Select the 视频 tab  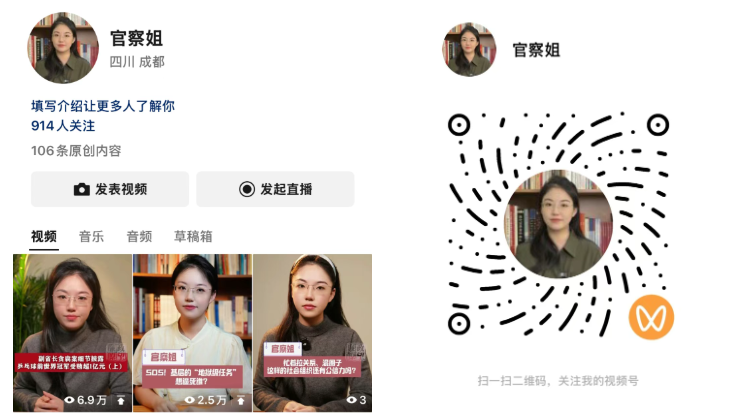coord(44,237)
